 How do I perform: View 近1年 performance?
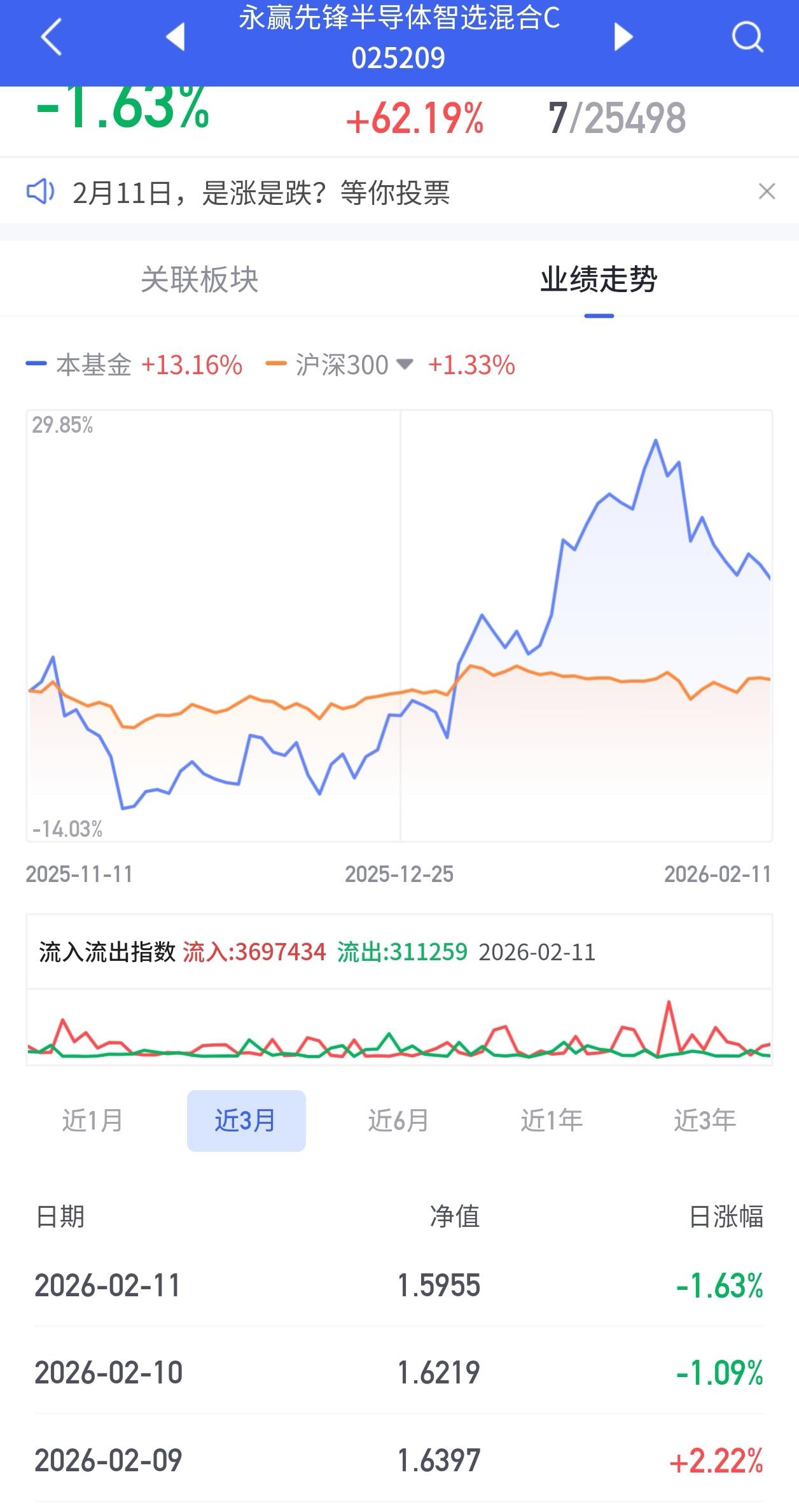552,1121
